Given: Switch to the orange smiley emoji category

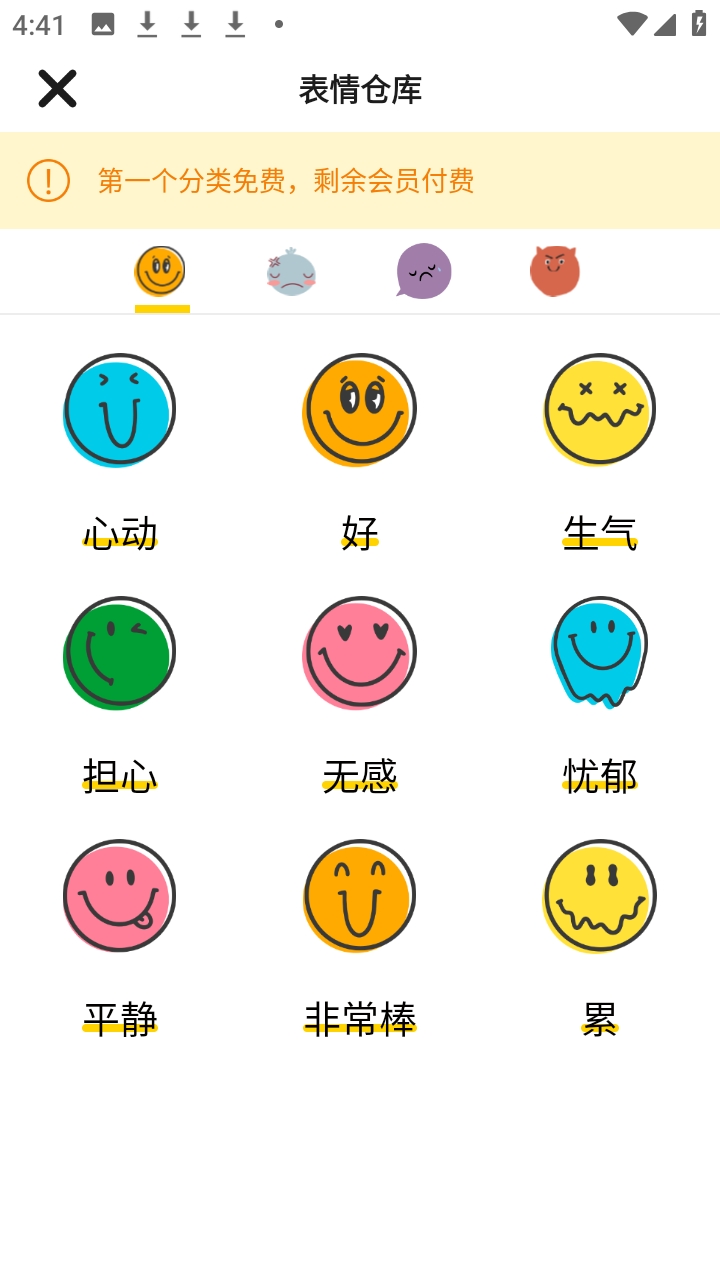Looking at the screenshot, I should pyautogui.click(x=161, y=272).
